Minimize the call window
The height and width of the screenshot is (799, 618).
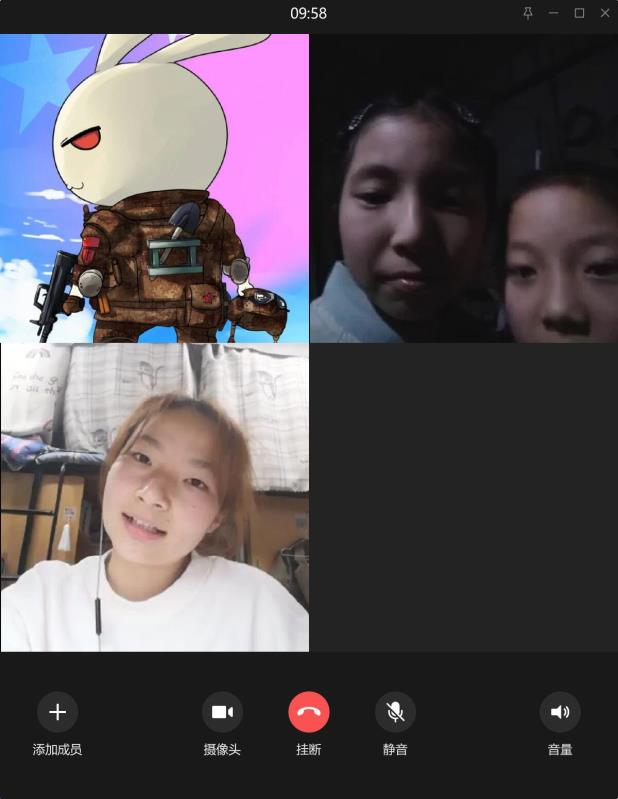click(554, 13)
